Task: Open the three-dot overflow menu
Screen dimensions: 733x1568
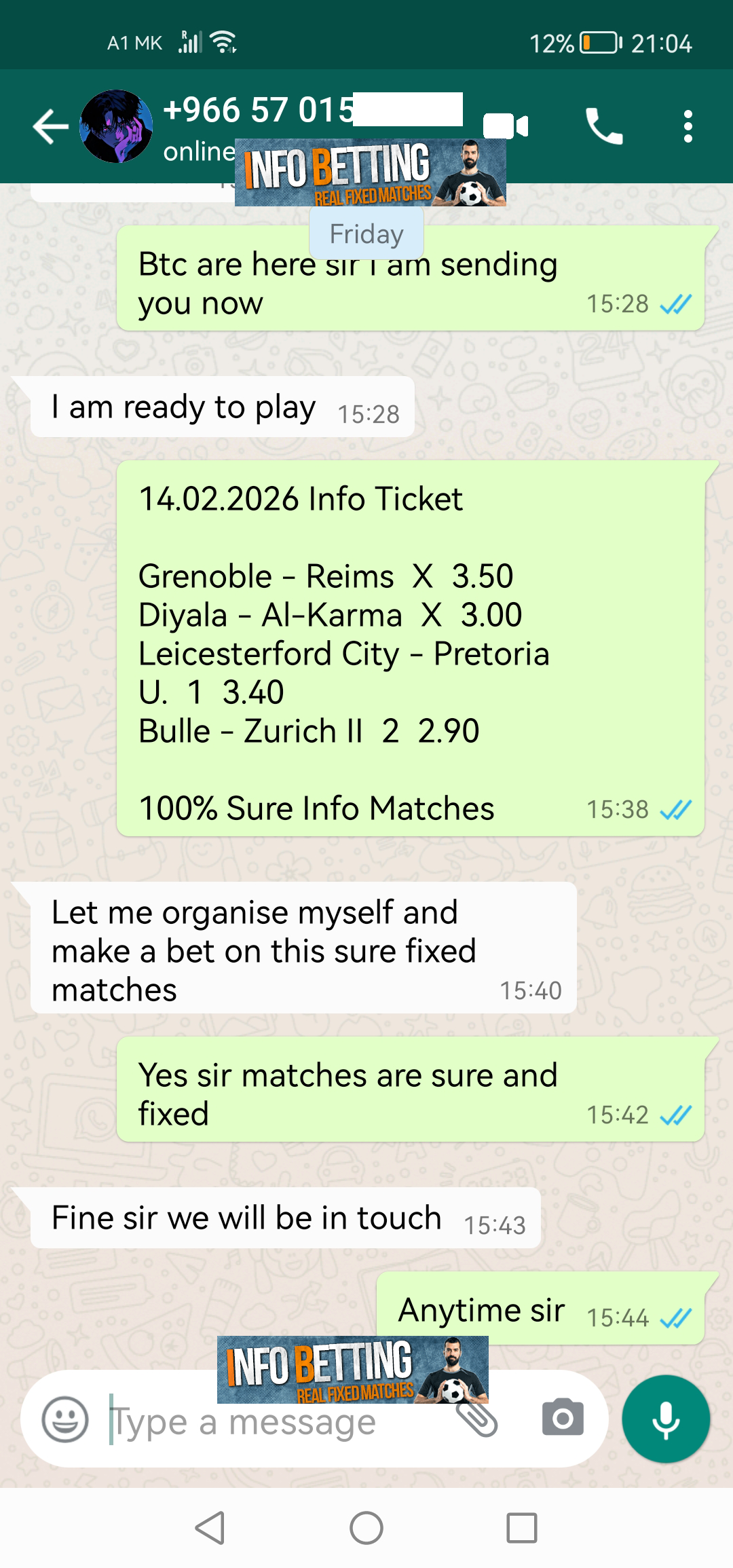Action: coord(688,126)
